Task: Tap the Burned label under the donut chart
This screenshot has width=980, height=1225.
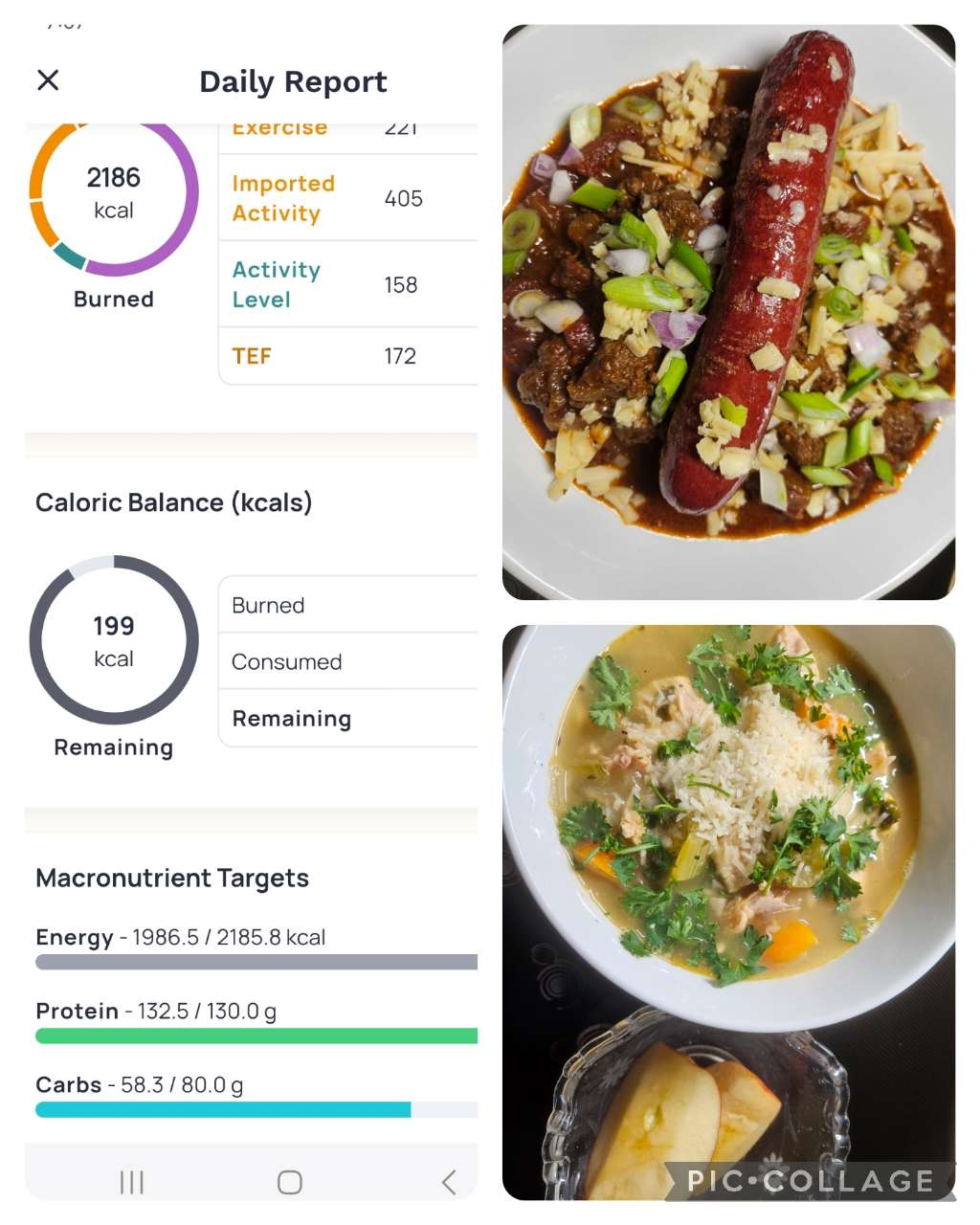Action: 113,299
